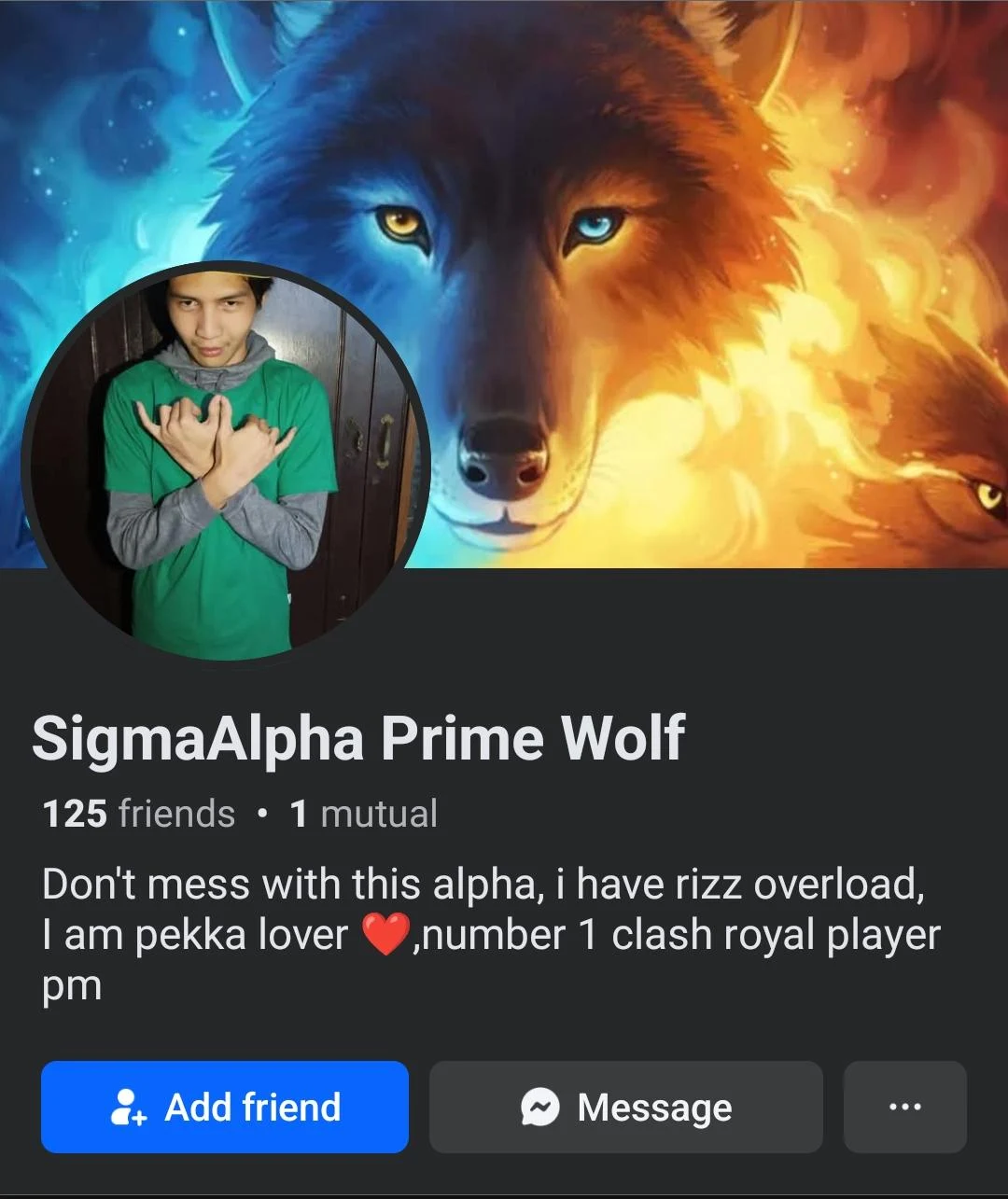View the round profile picture
Screen dimensions: 1008x1199
224,462
